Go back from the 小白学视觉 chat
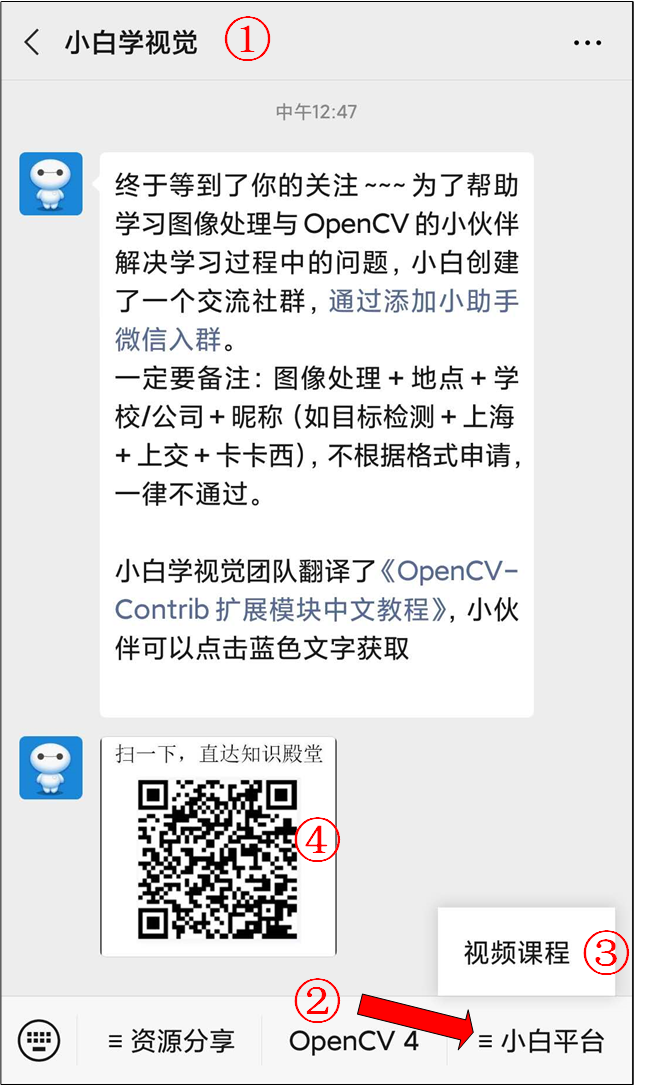Viewport: 654px width, 1086px height. pos(33,43)
